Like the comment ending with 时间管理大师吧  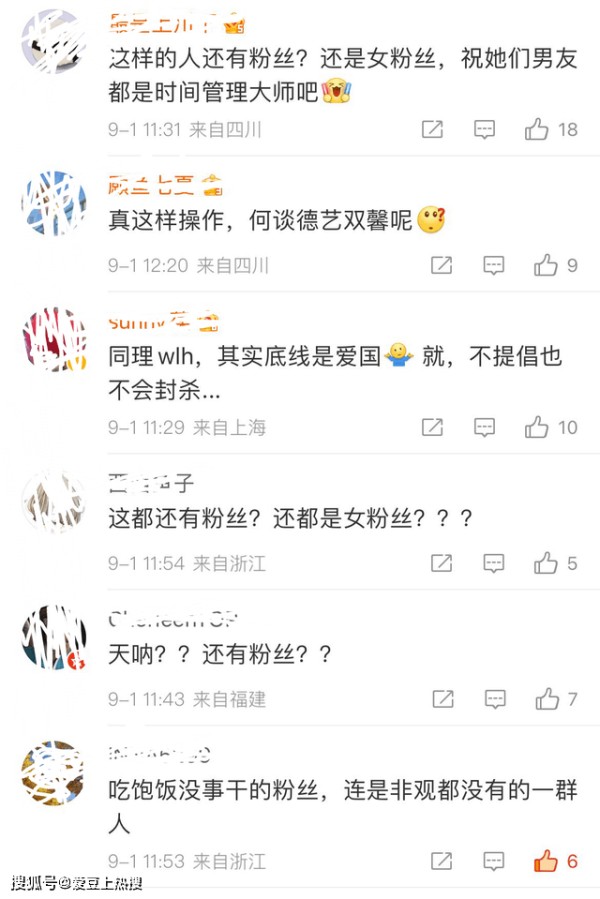pos(537,129)
